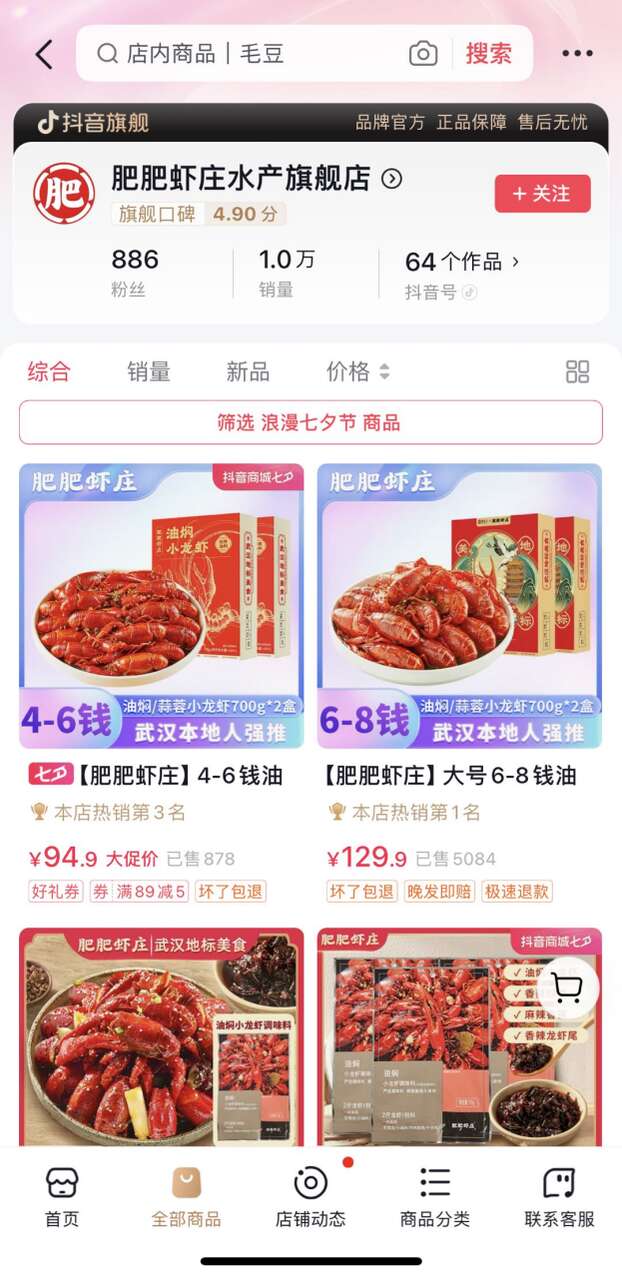Open the floating shopping cart
622x1278 pixels.
tap(567, 988)
